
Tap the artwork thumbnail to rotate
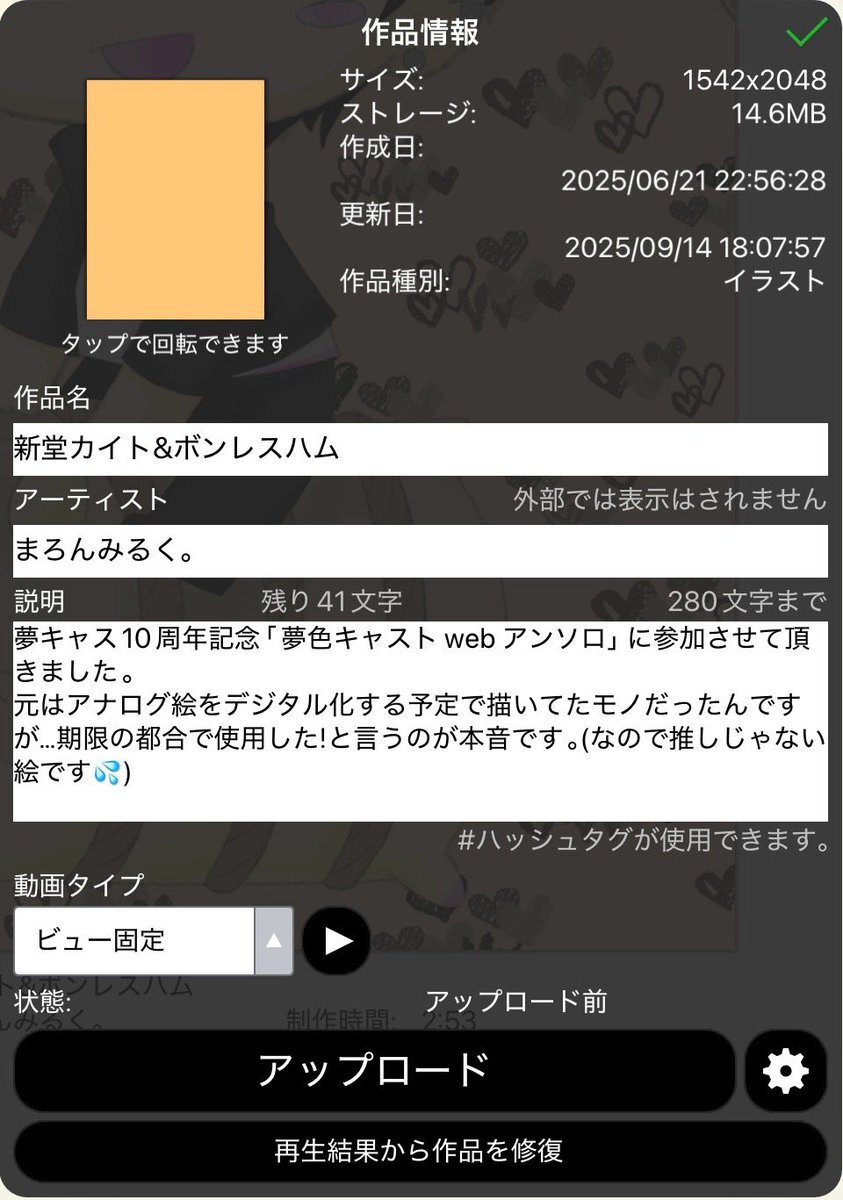tap(175, 200)
